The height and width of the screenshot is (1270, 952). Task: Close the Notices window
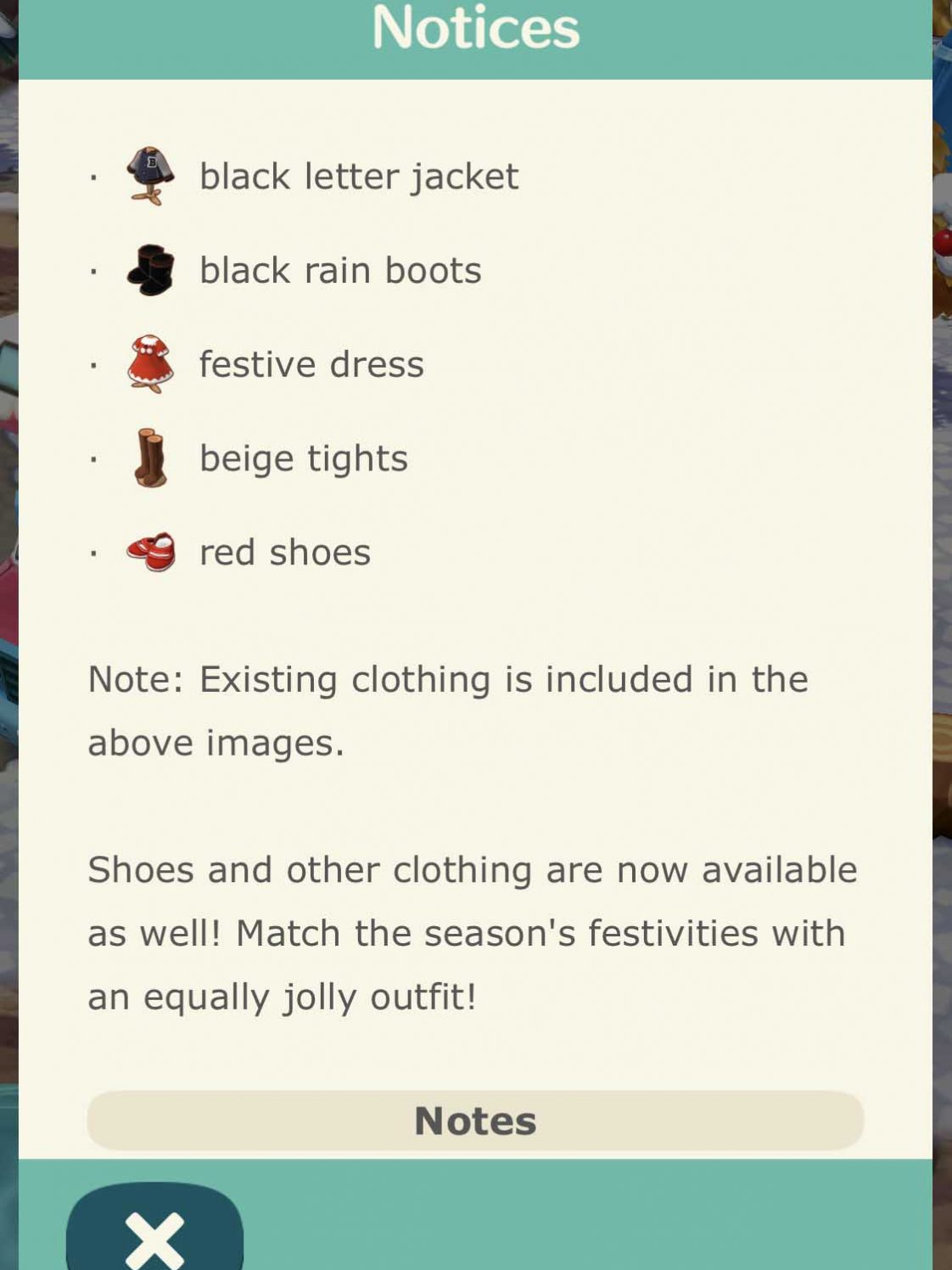point(154,1233)
